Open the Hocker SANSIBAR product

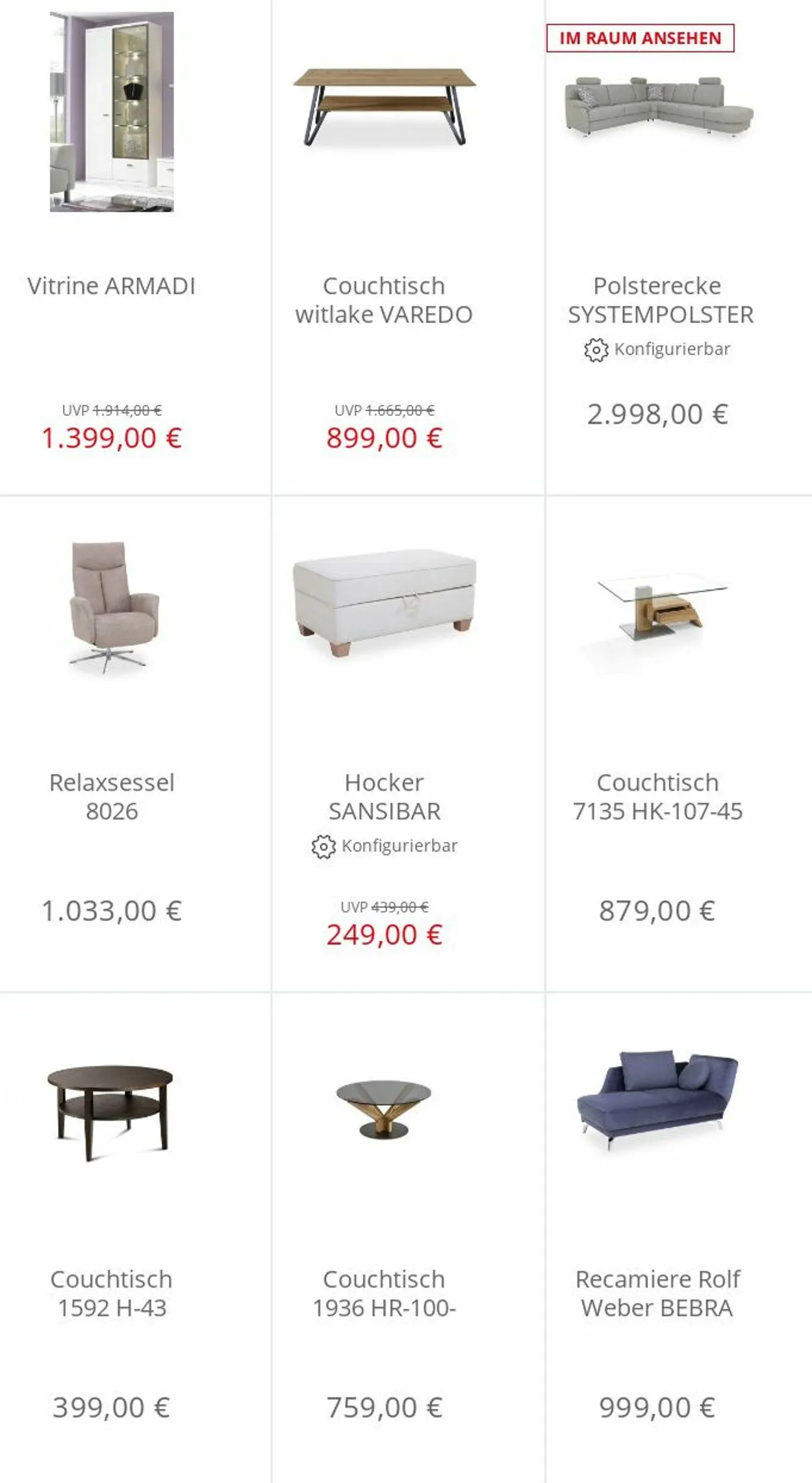(384, 796)
